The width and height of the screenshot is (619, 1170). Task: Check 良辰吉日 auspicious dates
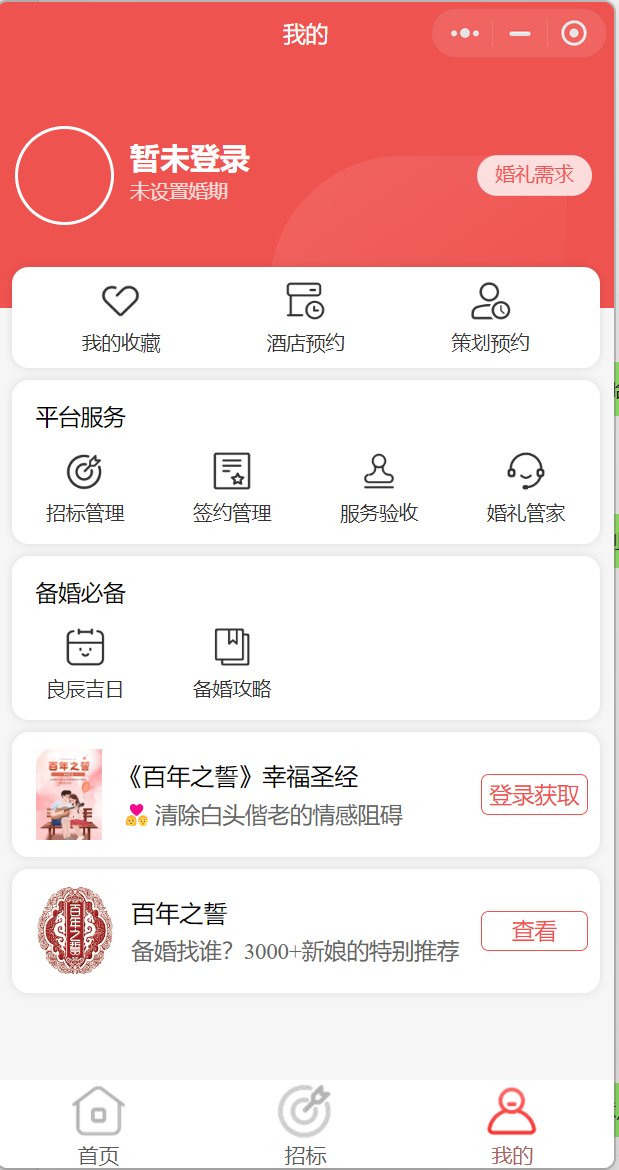(85, 664)
